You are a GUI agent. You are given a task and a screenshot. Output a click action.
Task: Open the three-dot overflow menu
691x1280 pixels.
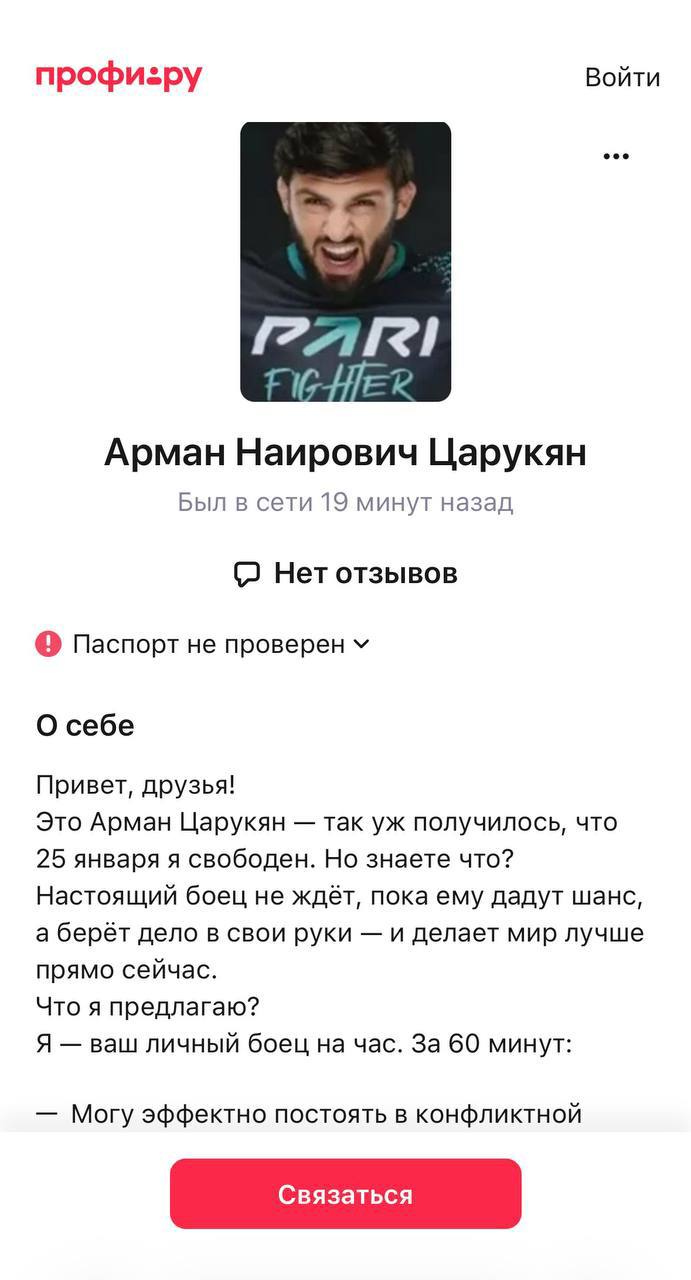(616, 156)
